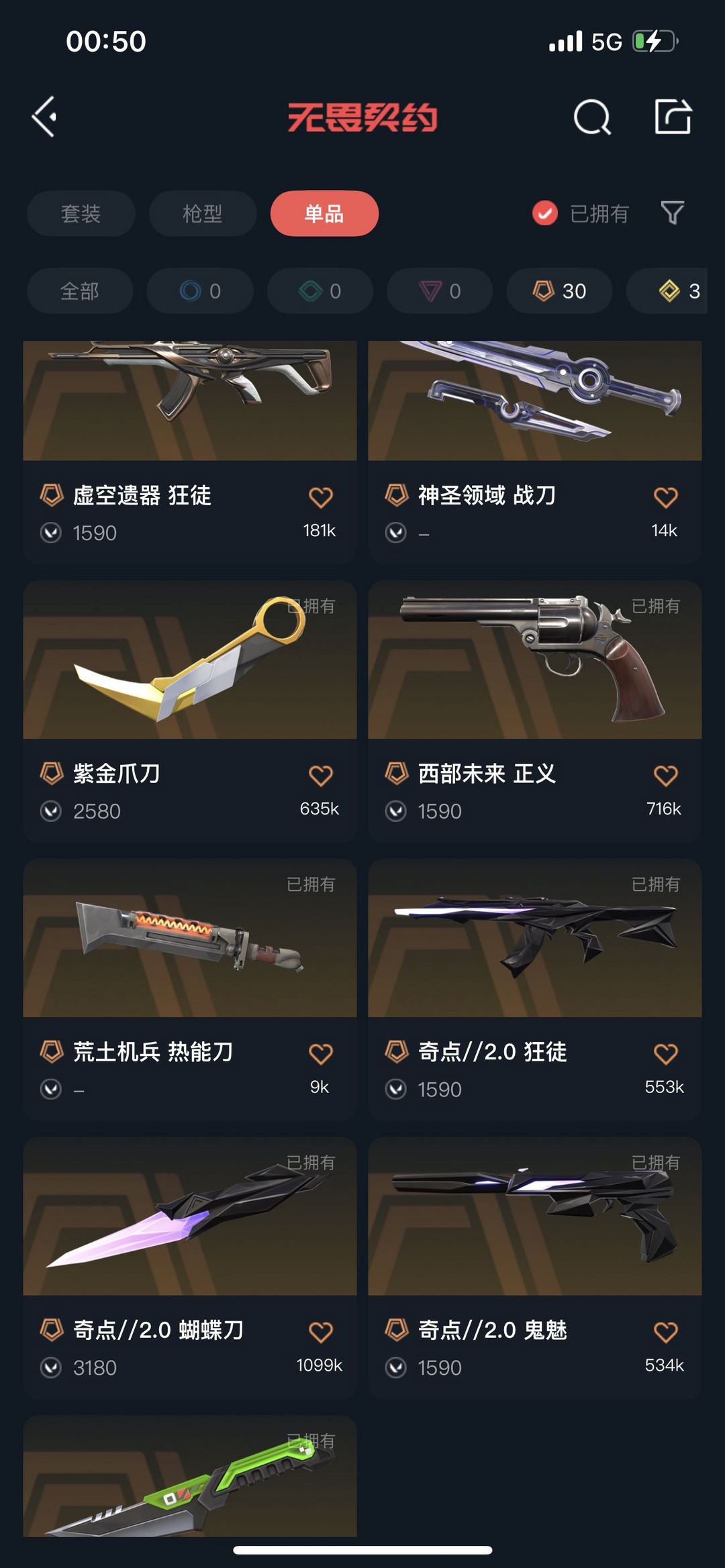Open the 奇点//2.0 狂徒 skin card
This screenshot has height=1568, width=725.
(535, 989)
